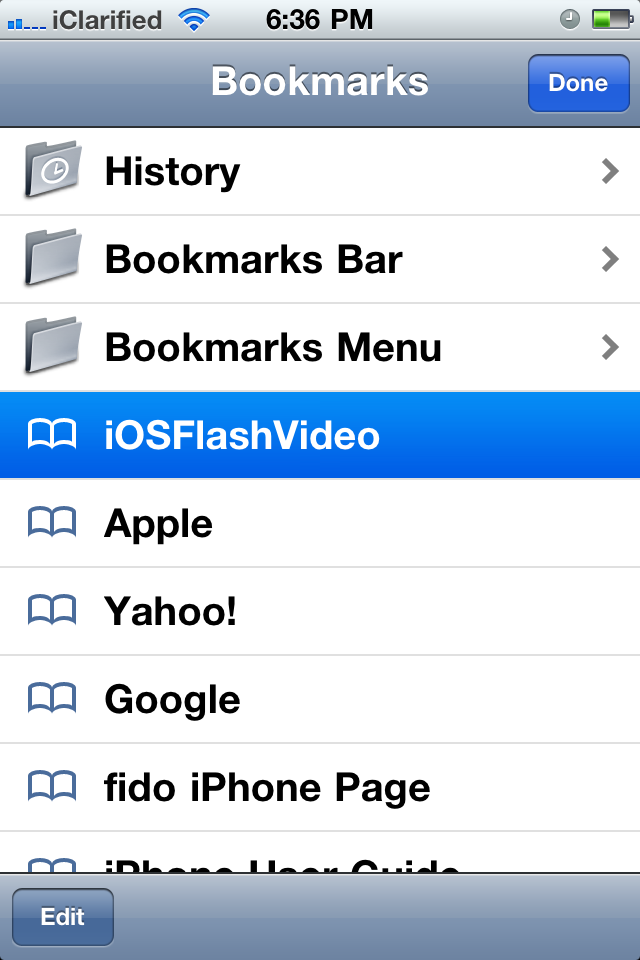Open the fido iPhone Page bookmark
The width and height of the screenshot is (640, 960).
(320, 788)
